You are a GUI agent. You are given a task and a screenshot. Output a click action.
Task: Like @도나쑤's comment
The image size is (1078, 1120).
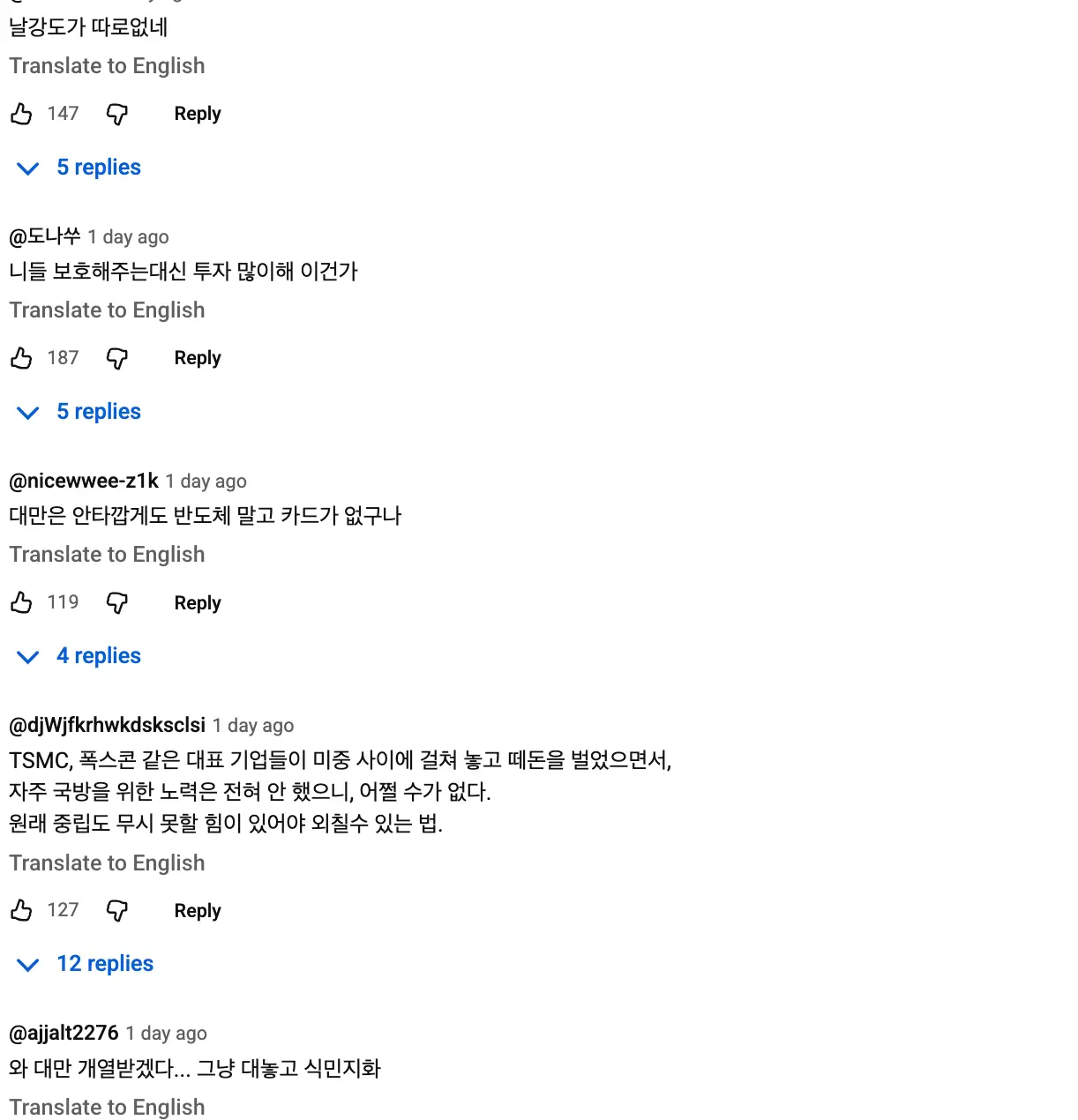click(22, 358)
